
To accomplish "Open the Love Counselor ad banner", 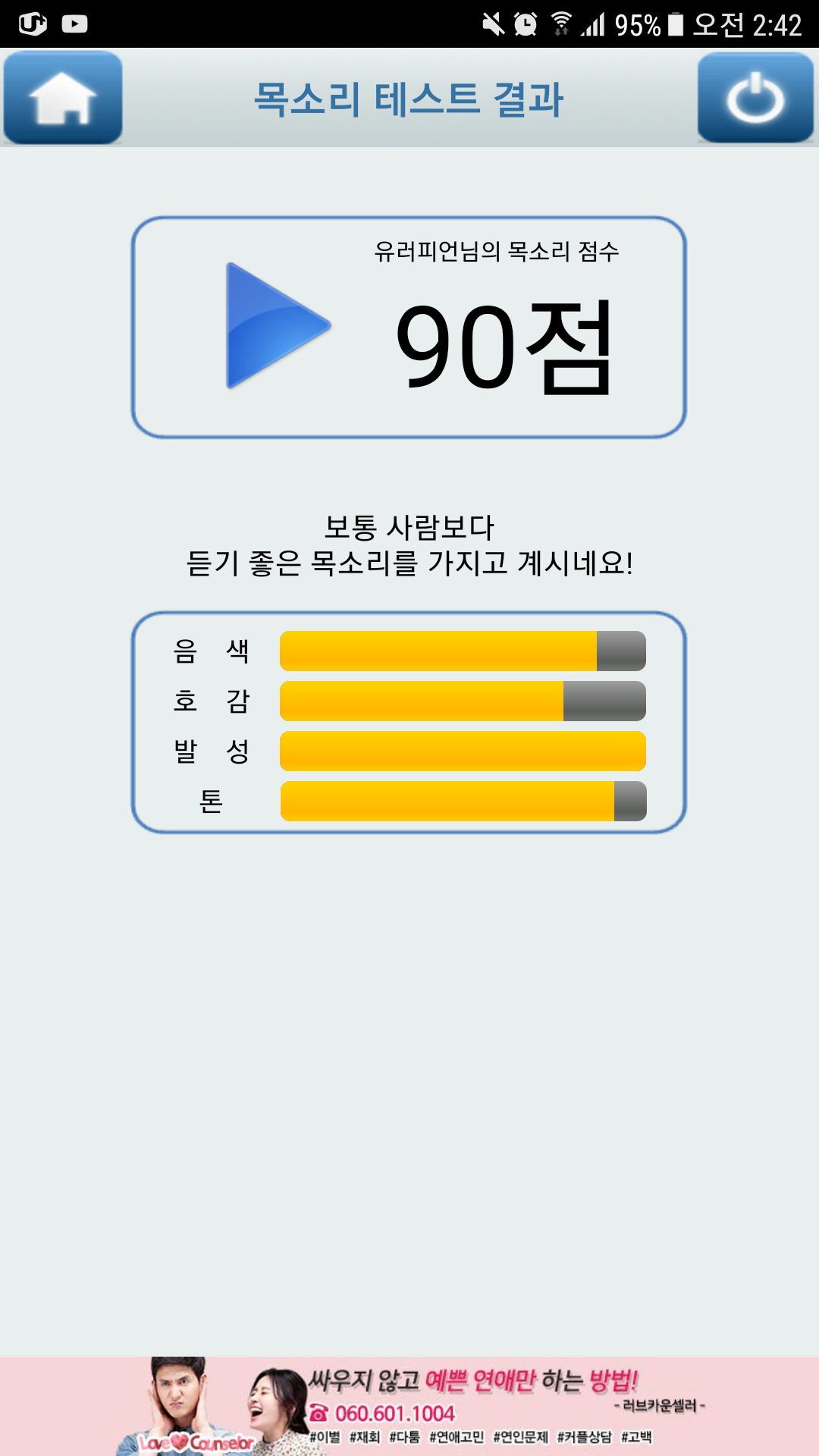I will pos(409,1406).
